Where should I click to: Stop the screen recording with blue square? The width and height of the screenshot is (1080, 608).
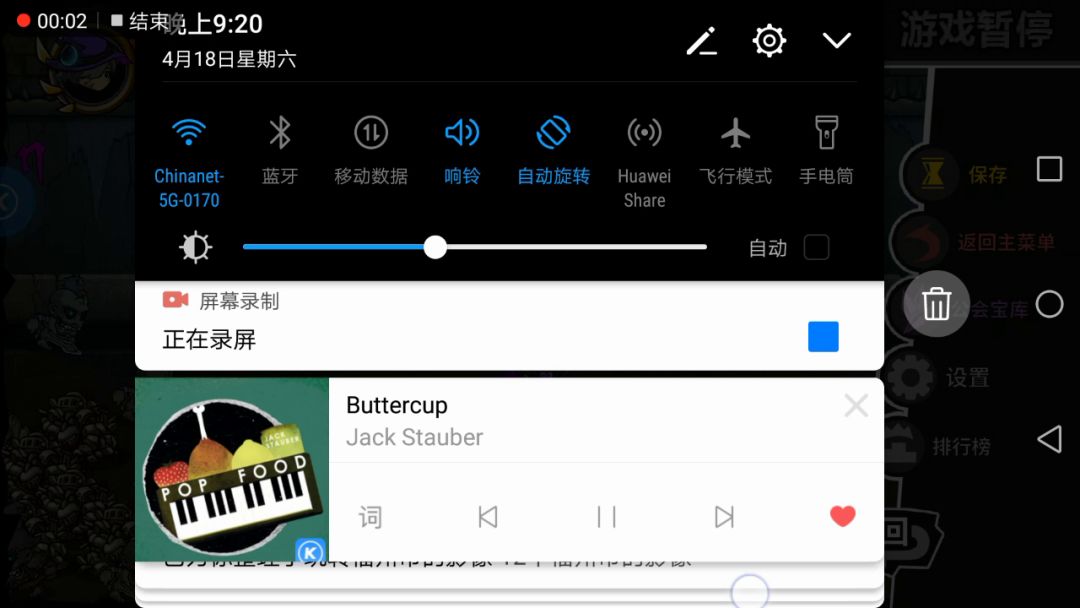click(823, 337)
